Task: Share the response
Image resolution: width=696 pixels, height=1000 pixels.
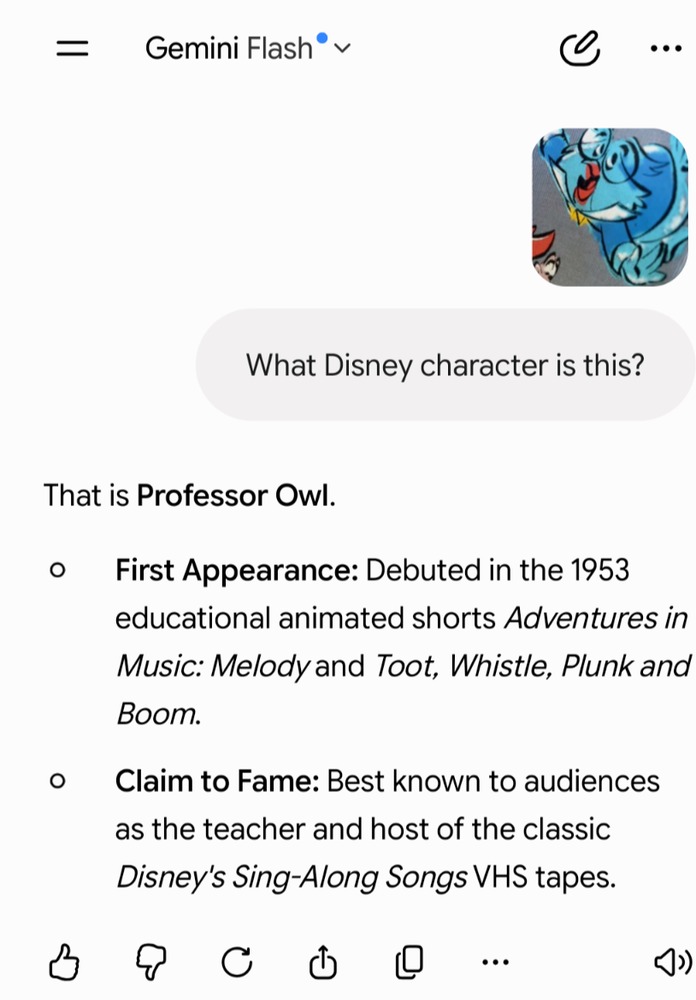Action: [323, 962]
